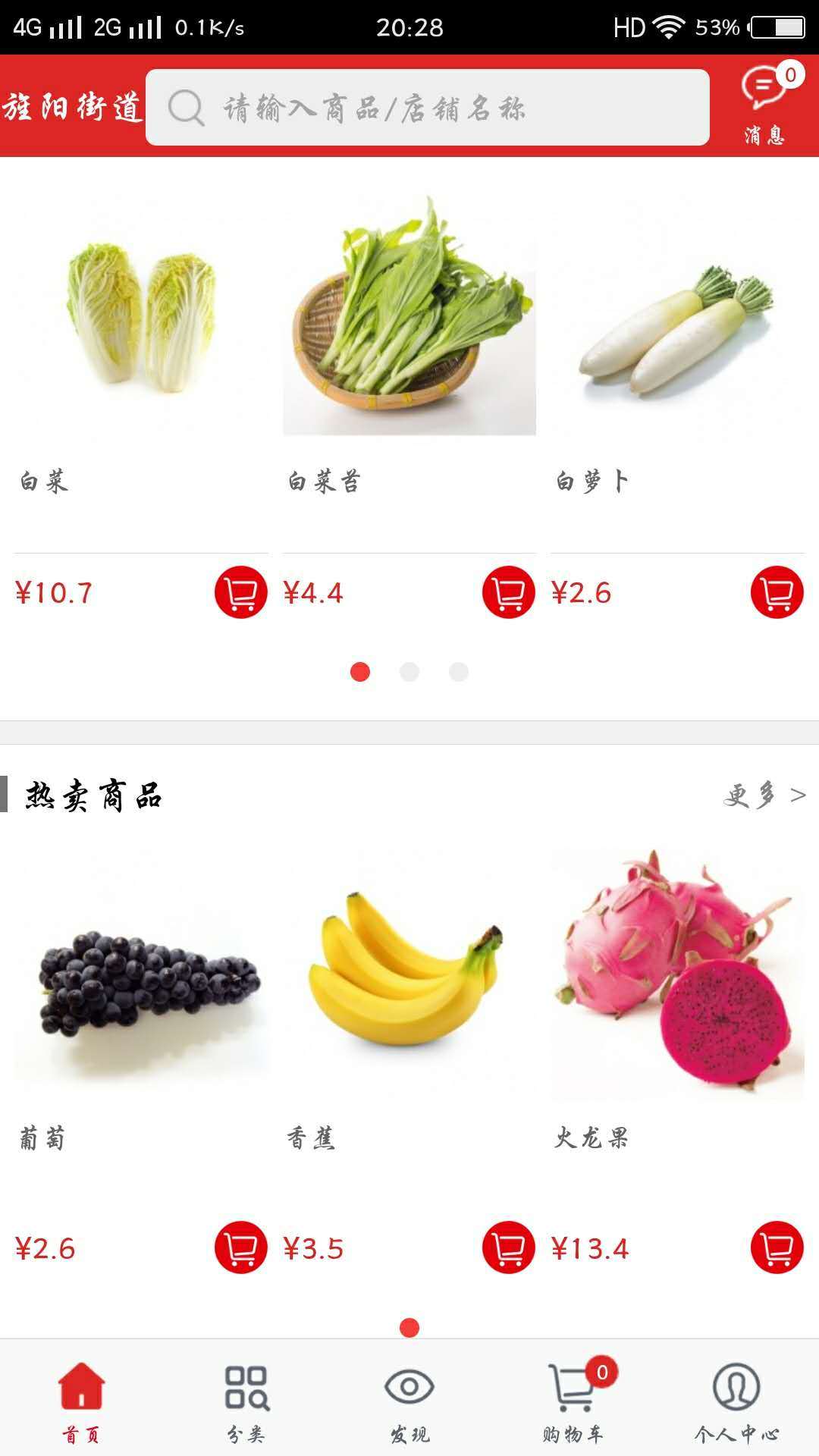Add 香蕉 to the cart
This screenshot has height=1456, width=819.
tap(508, 1247)
